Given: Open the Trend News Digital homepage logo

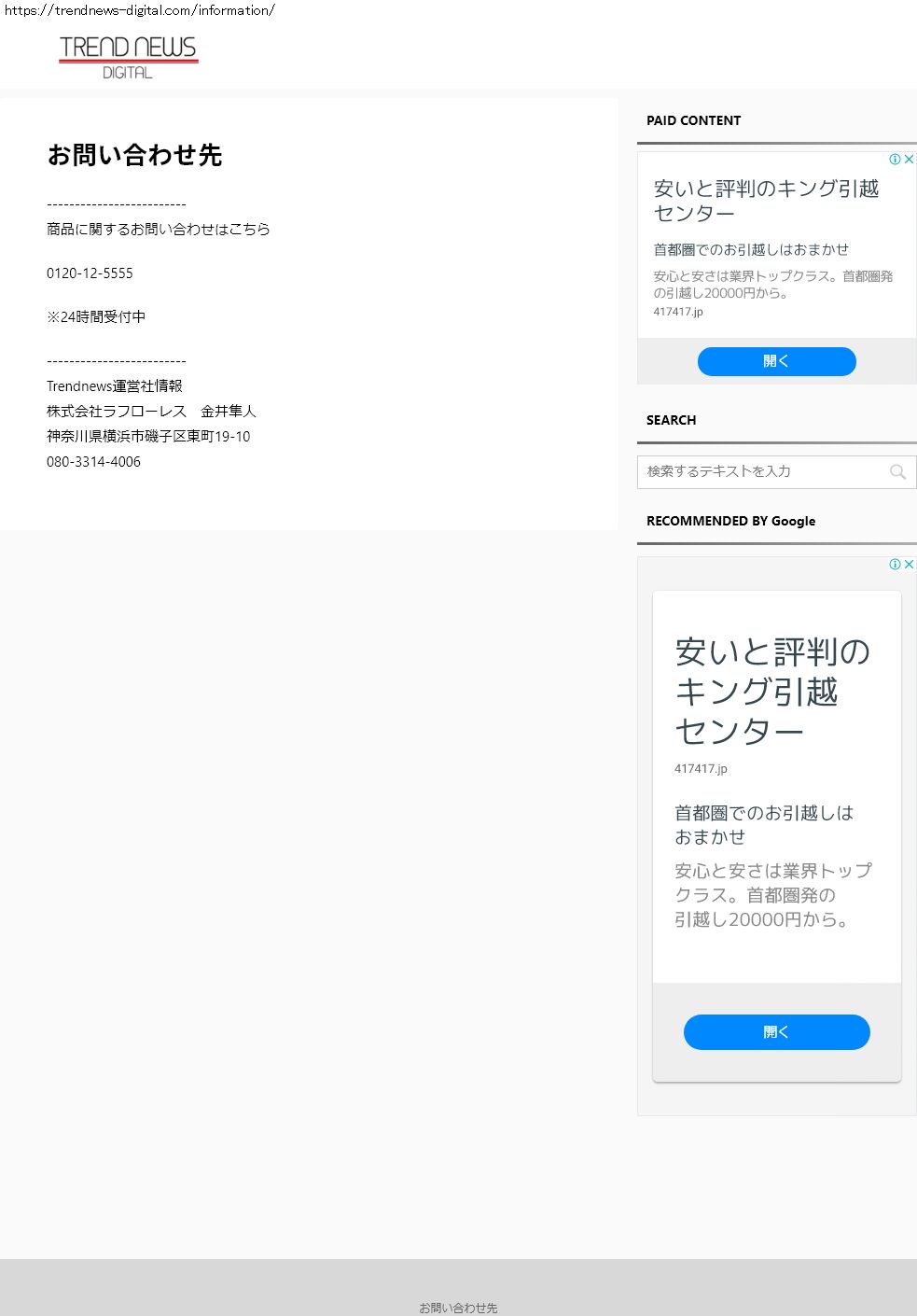Looking at the screenshot, I should click(x=128, y=57).
